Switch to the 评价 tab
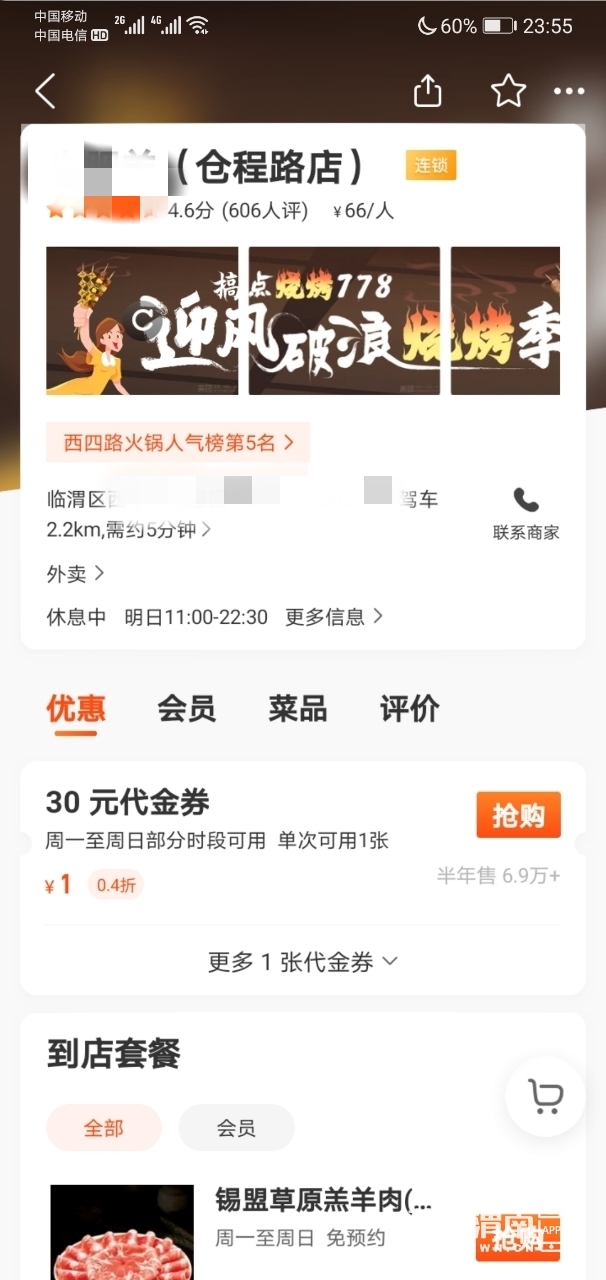 coord(410,709)
